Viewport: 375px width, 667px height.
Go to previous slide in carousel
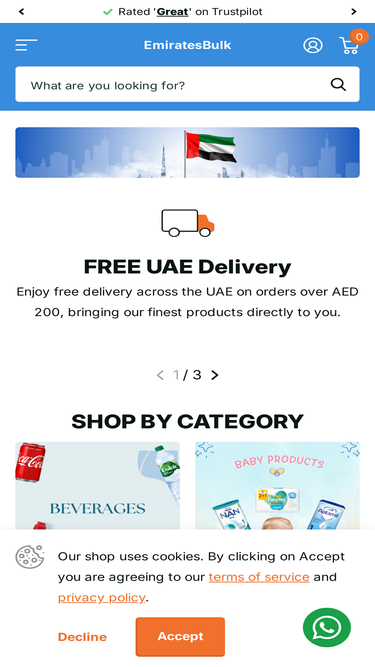click(x=160, y=375)
